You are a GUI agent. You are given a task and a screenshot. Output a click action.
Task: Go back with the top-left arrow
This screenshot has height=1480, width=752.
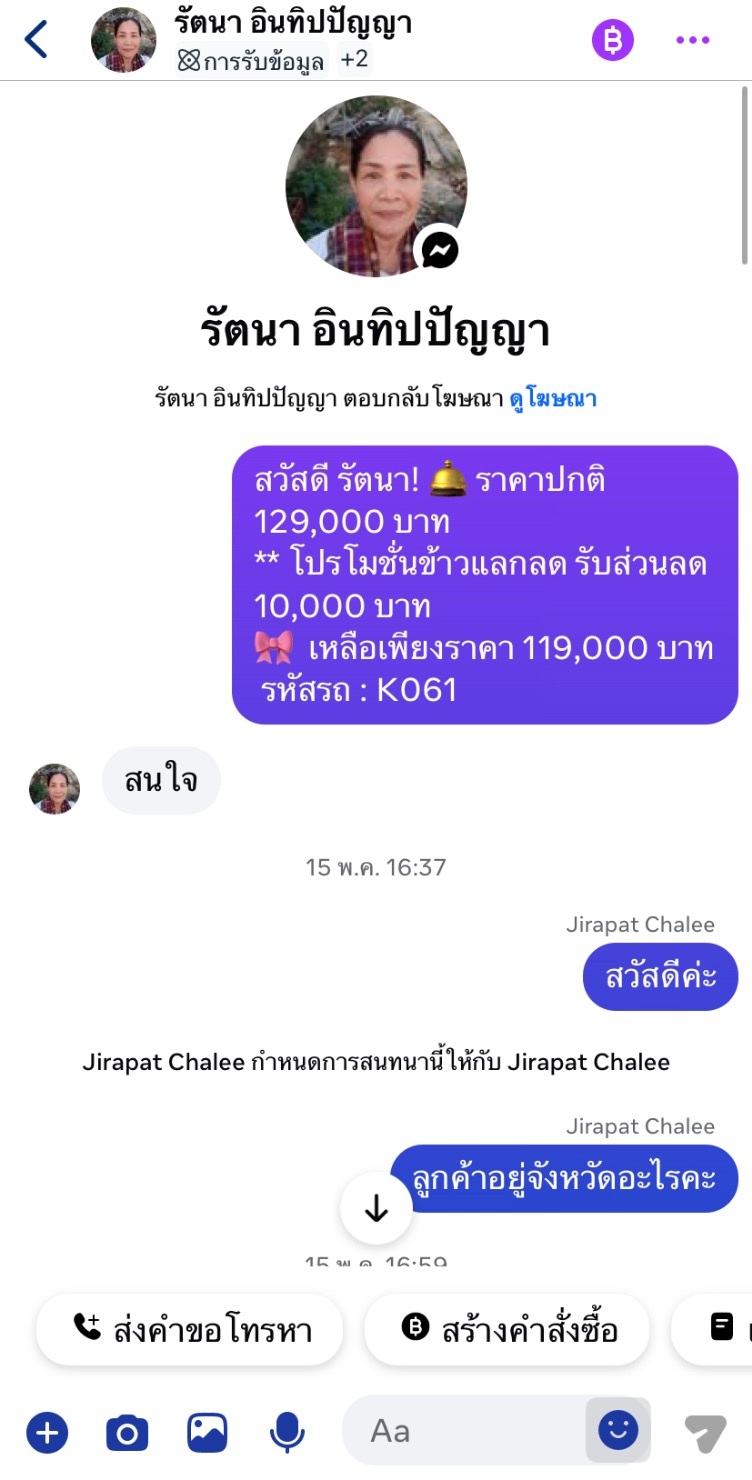point(36,40)
